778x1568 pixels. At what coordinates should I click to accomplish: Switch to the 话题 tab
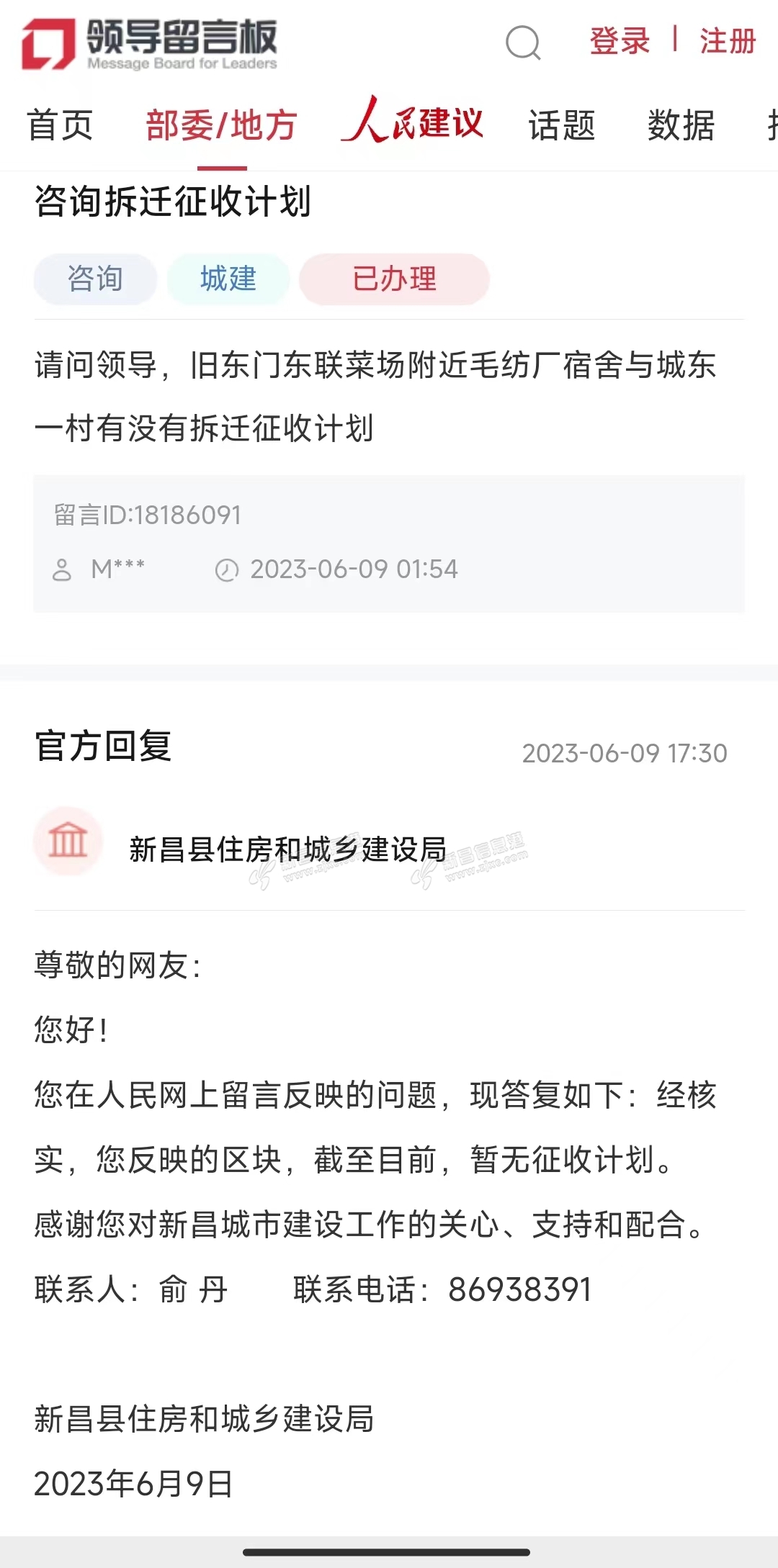(x=562, y=125)
